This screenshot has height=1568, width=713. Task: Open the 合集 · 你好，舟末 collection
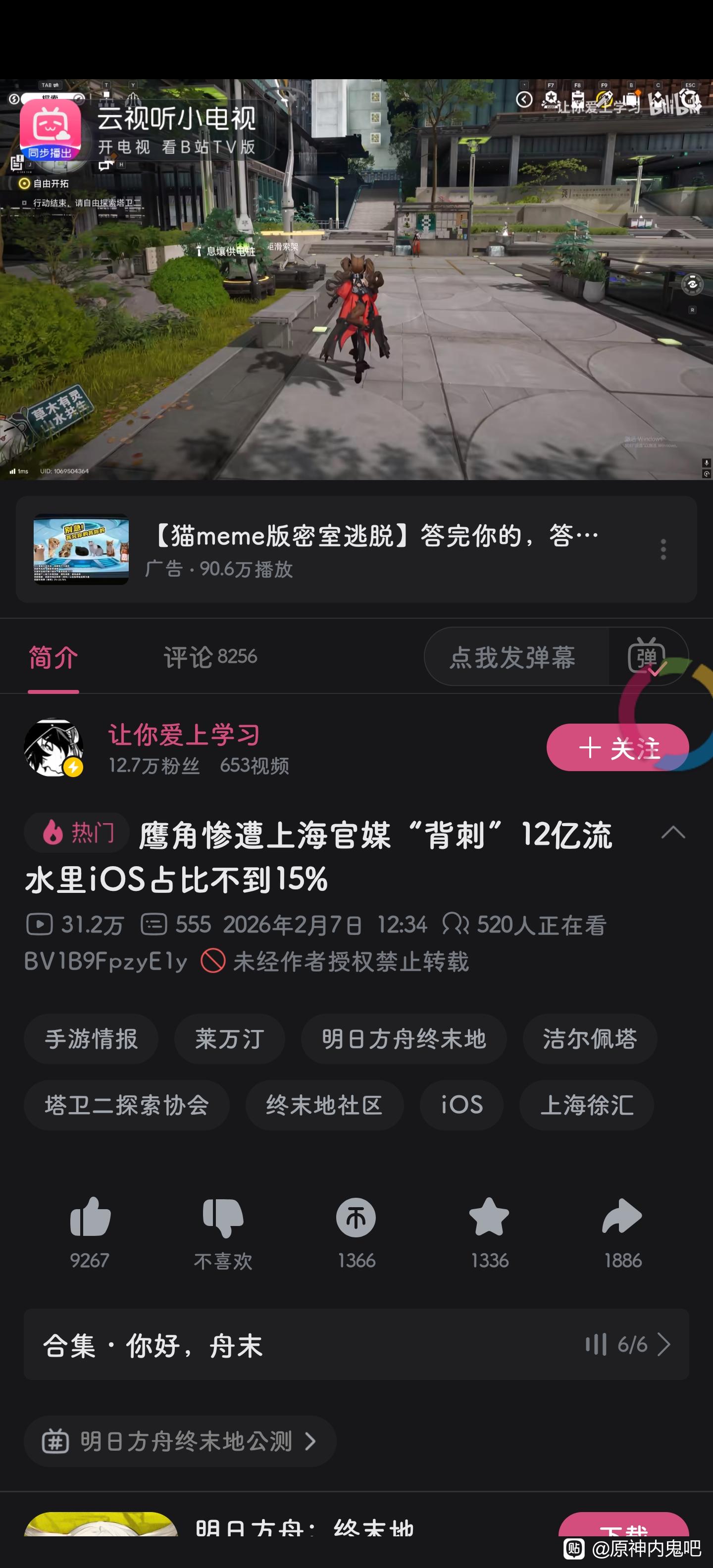click(356, 1345)
